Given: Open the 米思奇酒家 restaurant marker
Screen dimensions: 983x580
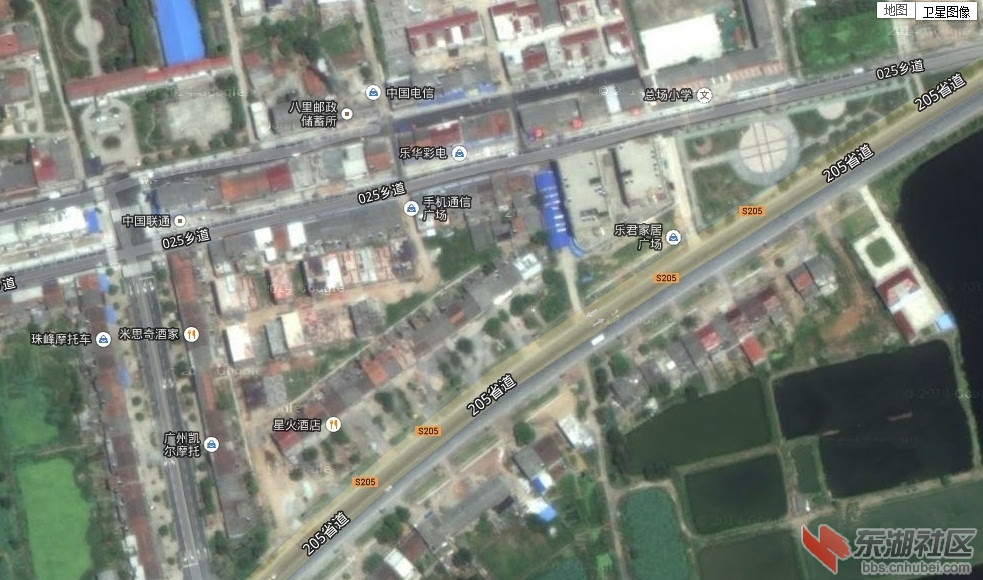Looking at the screenshot, I should [x=191, y=334].
